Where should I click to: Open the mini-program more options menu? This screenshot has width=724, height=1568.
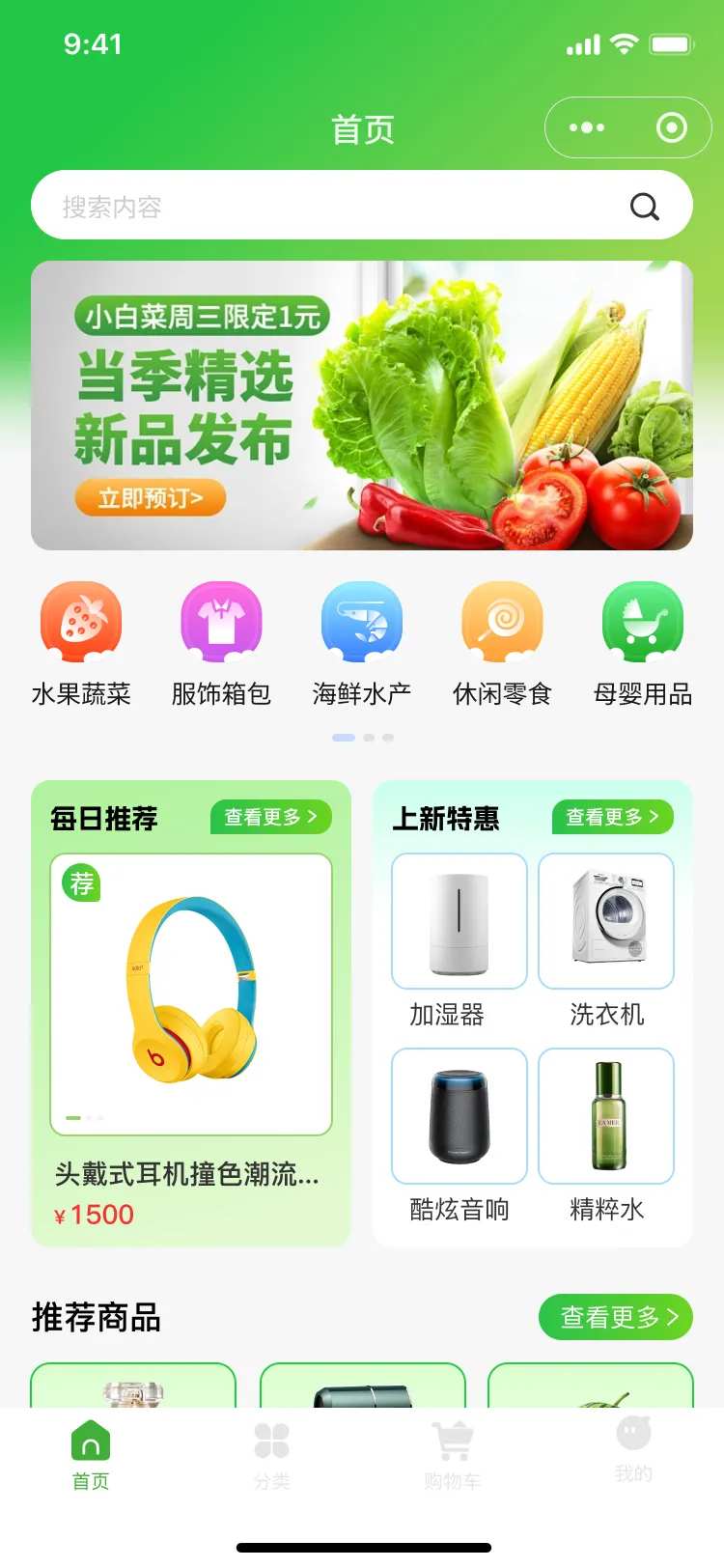587,127
